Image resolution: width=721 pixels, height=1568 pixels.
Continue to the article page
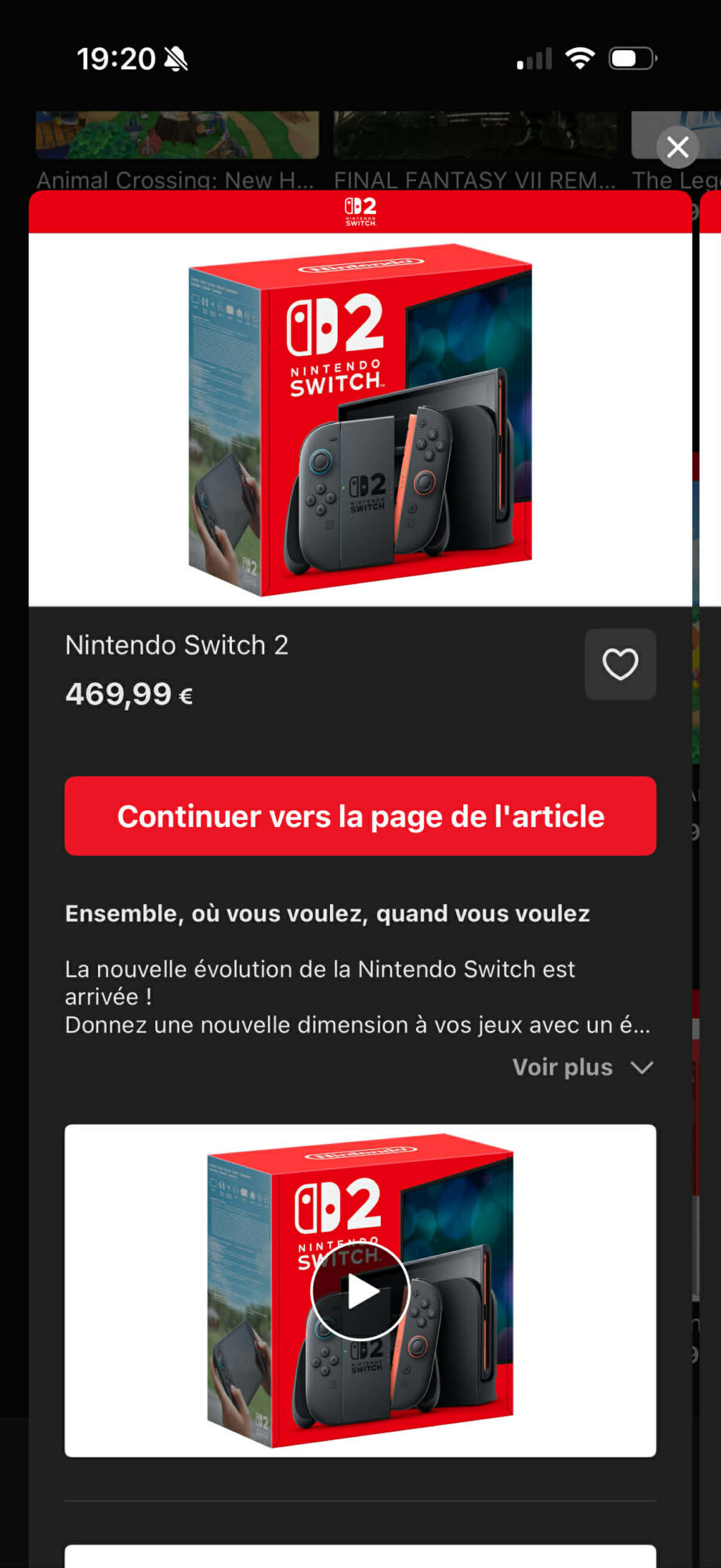tap(360, 816)
